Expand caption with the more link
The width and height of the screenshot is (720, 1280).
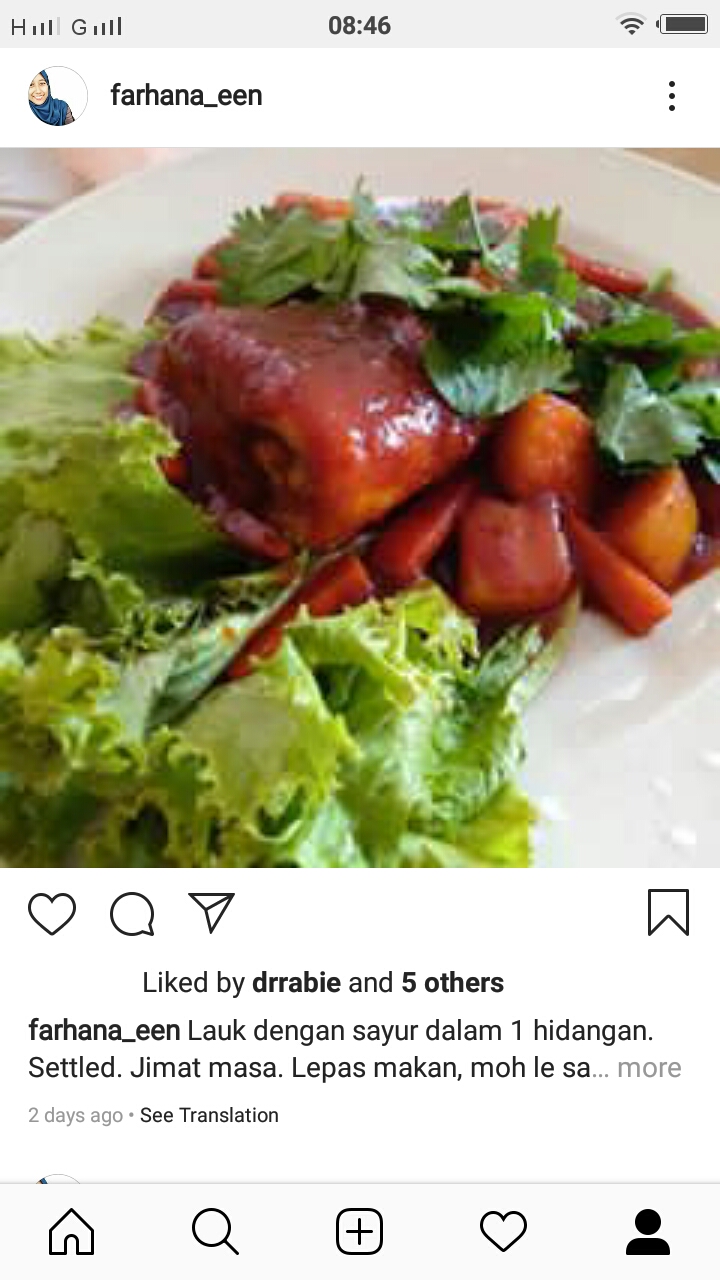click(648, 1068)
